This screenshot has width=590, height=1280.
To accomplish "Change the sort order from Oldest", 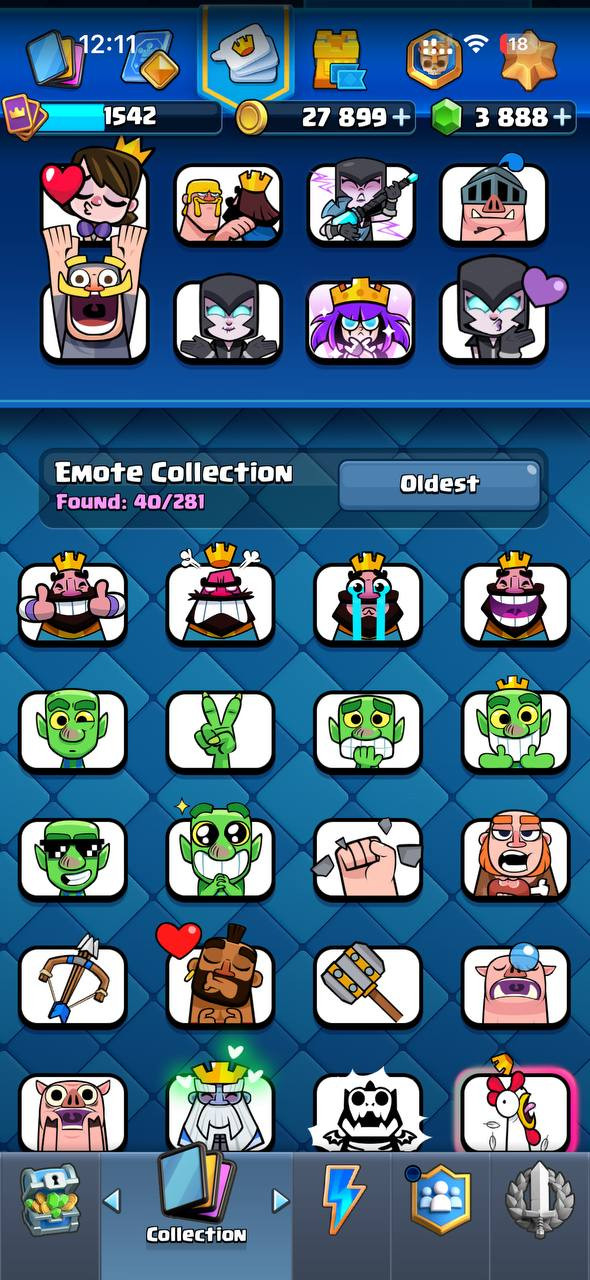I will click(440, 484).
